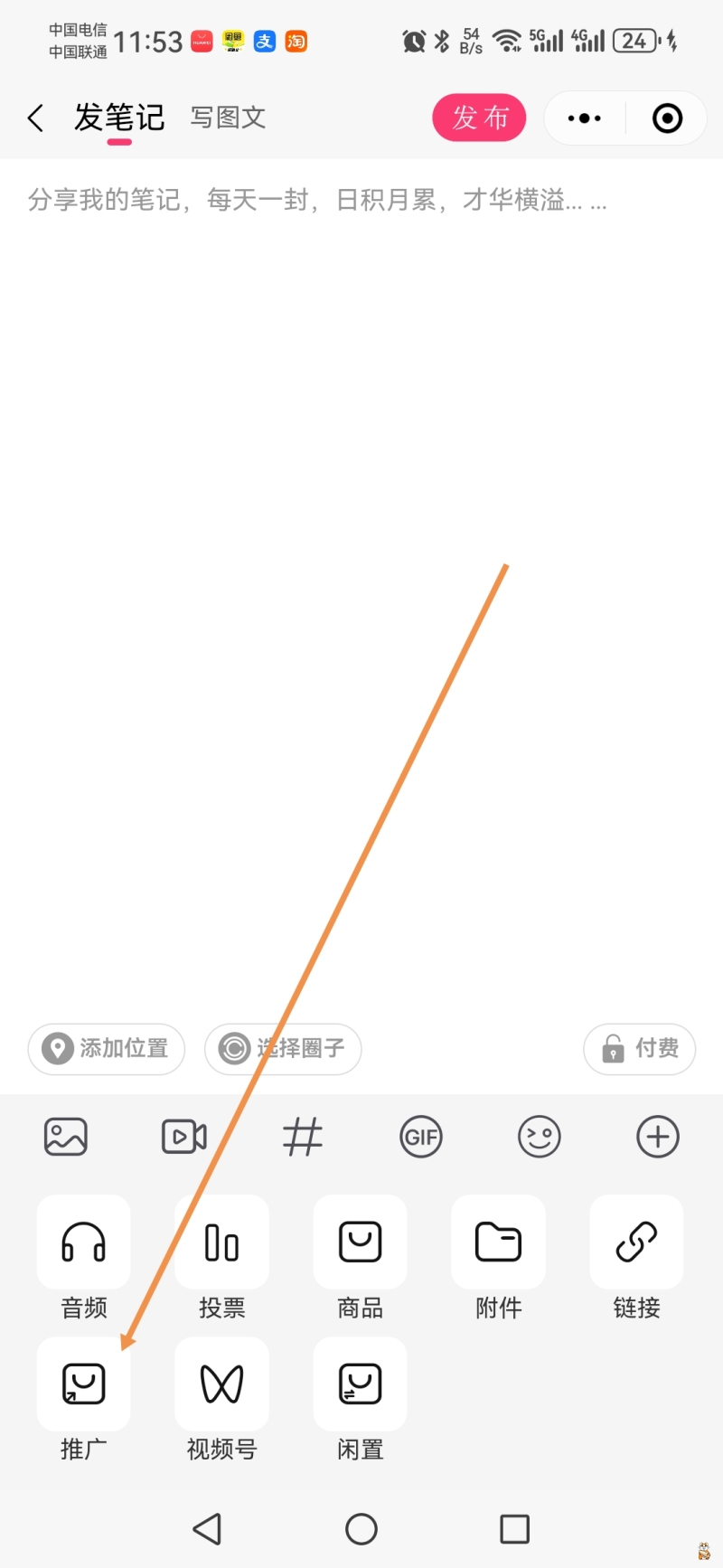Go back using the top-left arrow
The image size is (723, 1568).
pyautogui.click(x=36, y=118)
